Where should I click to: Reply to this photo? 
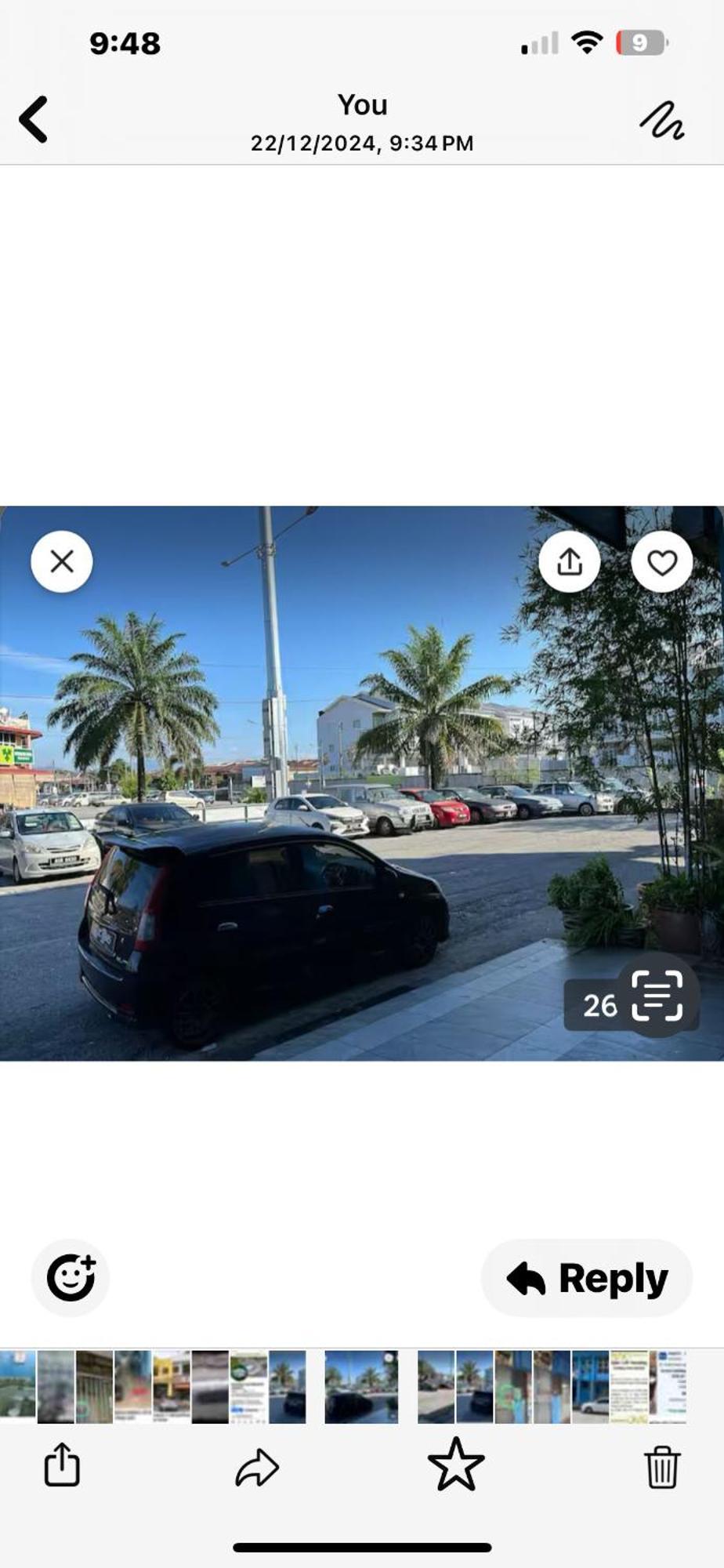(586, 1278)
